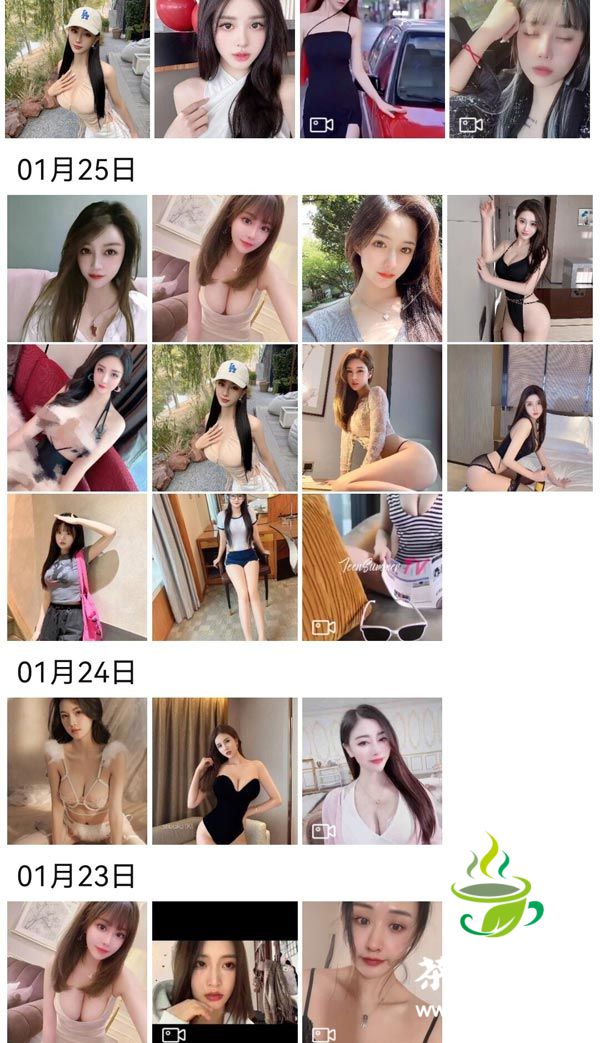The width and height of the screenshot is (600, 1043).
Task: Open the video of woman beside red car
Action: point(372,68)
